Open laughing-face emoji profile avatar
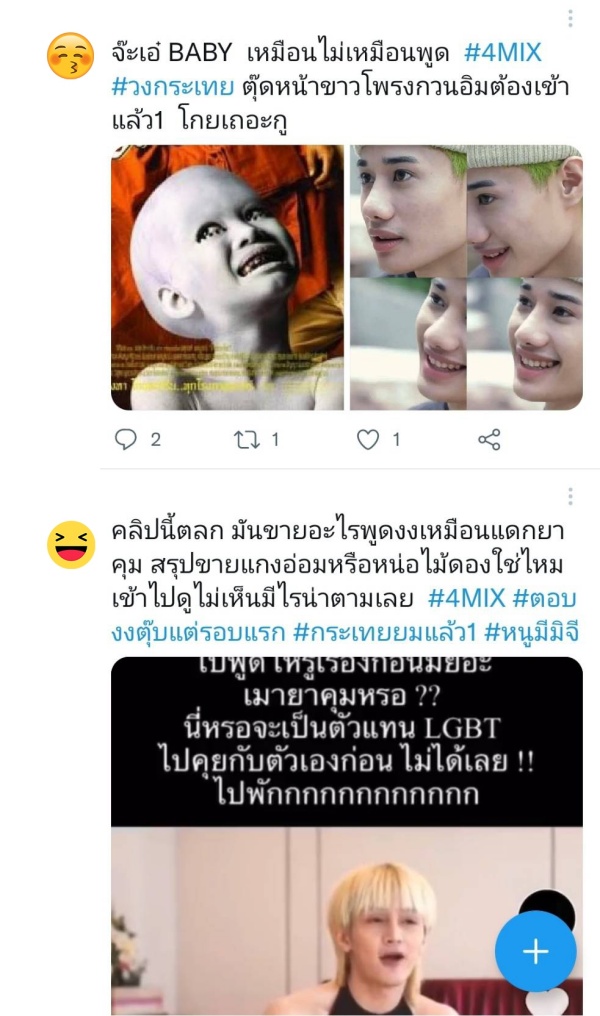Image resolution: width=600 pixels, height=1016 pixels. 71,544
